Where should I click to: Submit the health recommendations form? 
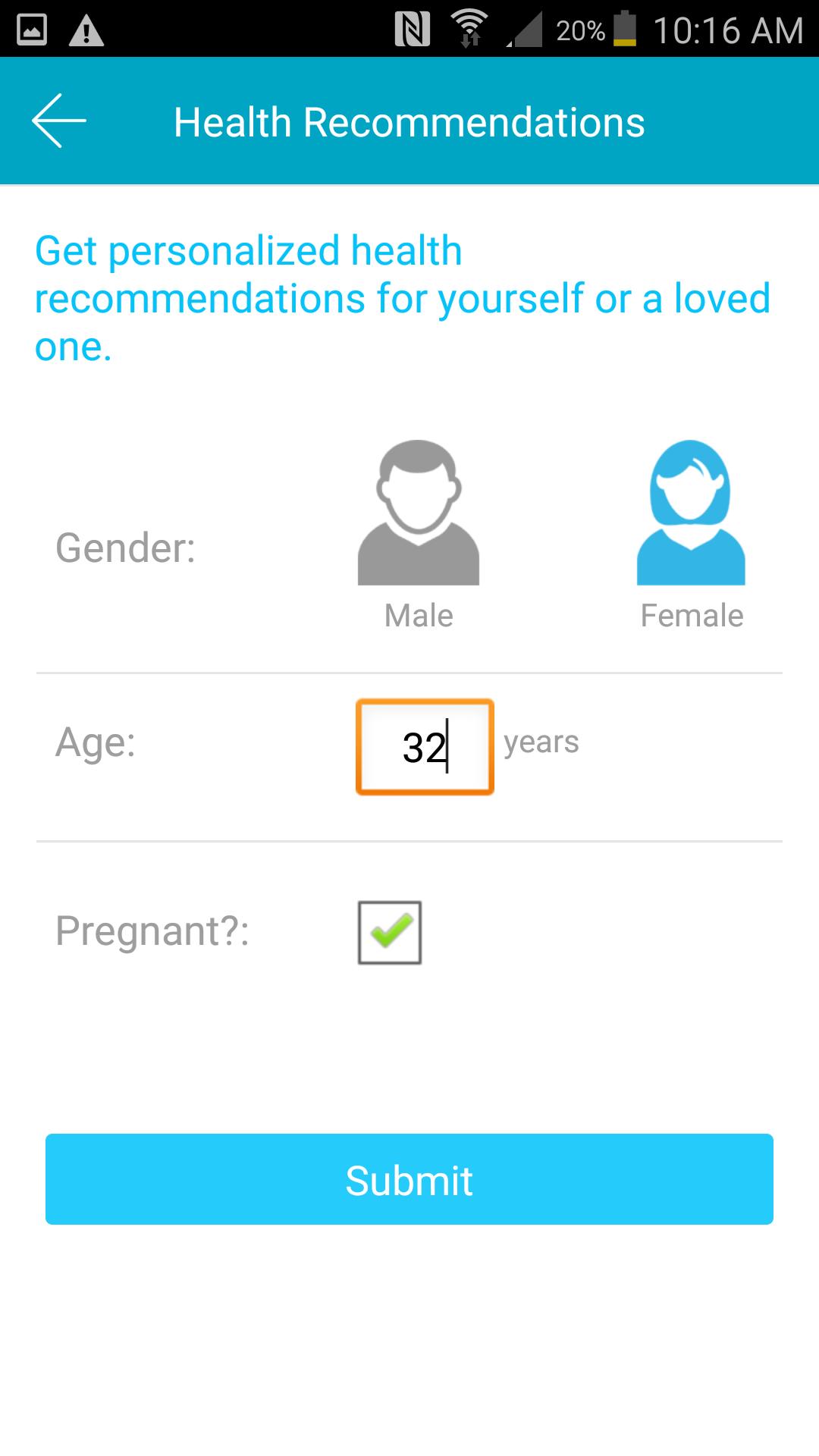(409, 1179)
